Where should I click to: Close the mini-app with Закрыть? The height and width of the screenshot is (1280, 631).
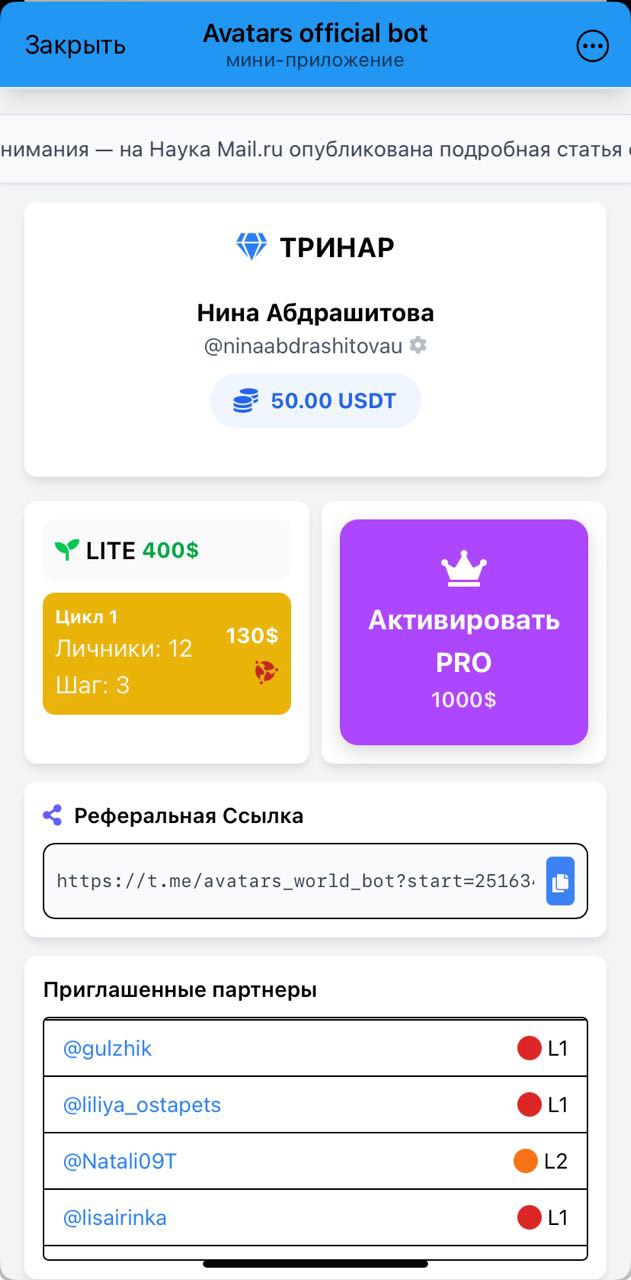[75, 46]
